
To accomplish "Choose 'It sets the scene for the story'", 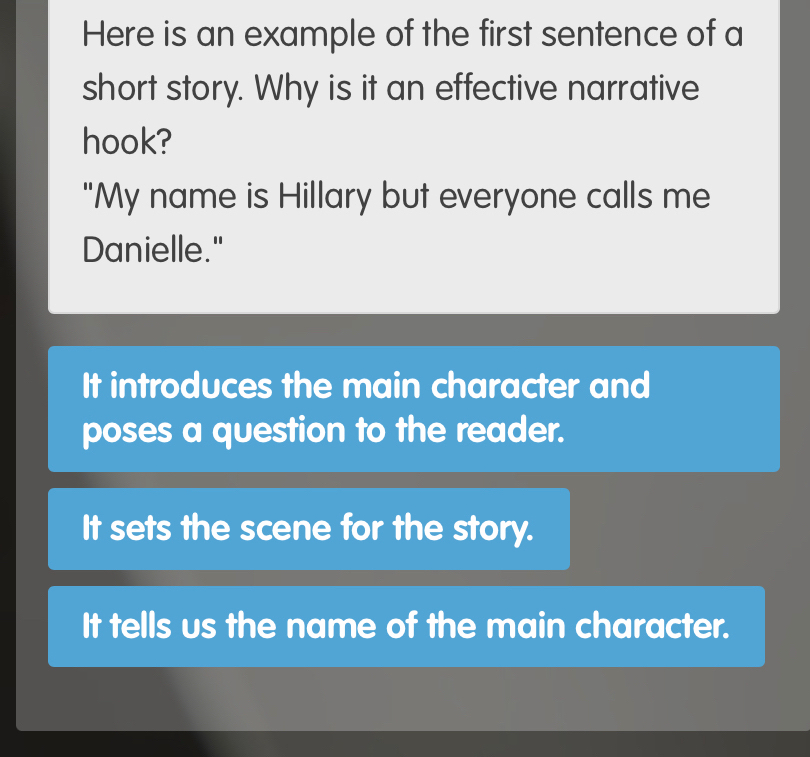I will click(x=308, y=528).
